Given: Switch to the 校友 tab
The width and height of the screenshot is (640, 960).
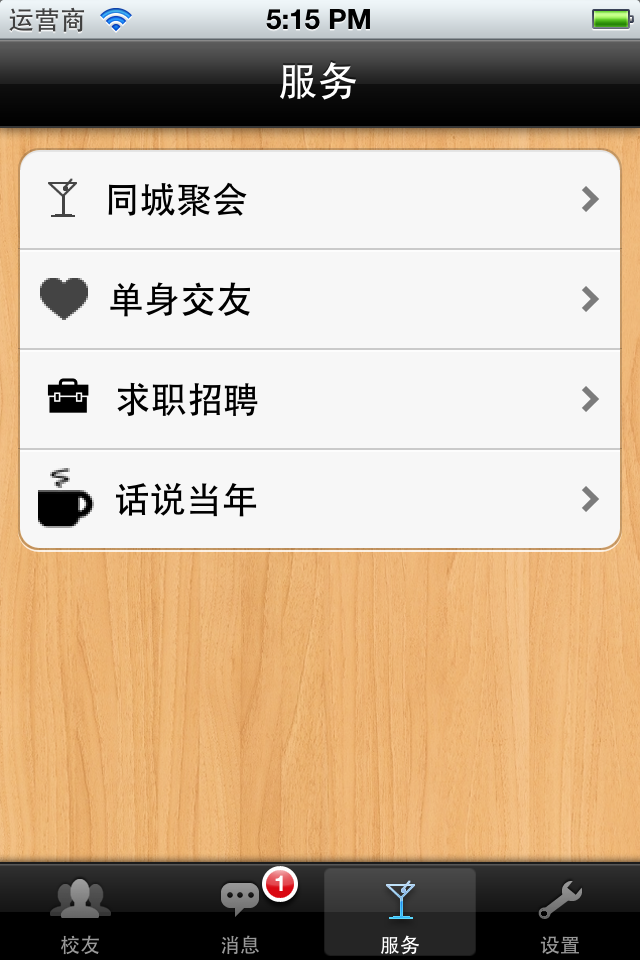Looking at the screenshot, I should point(80,913).
